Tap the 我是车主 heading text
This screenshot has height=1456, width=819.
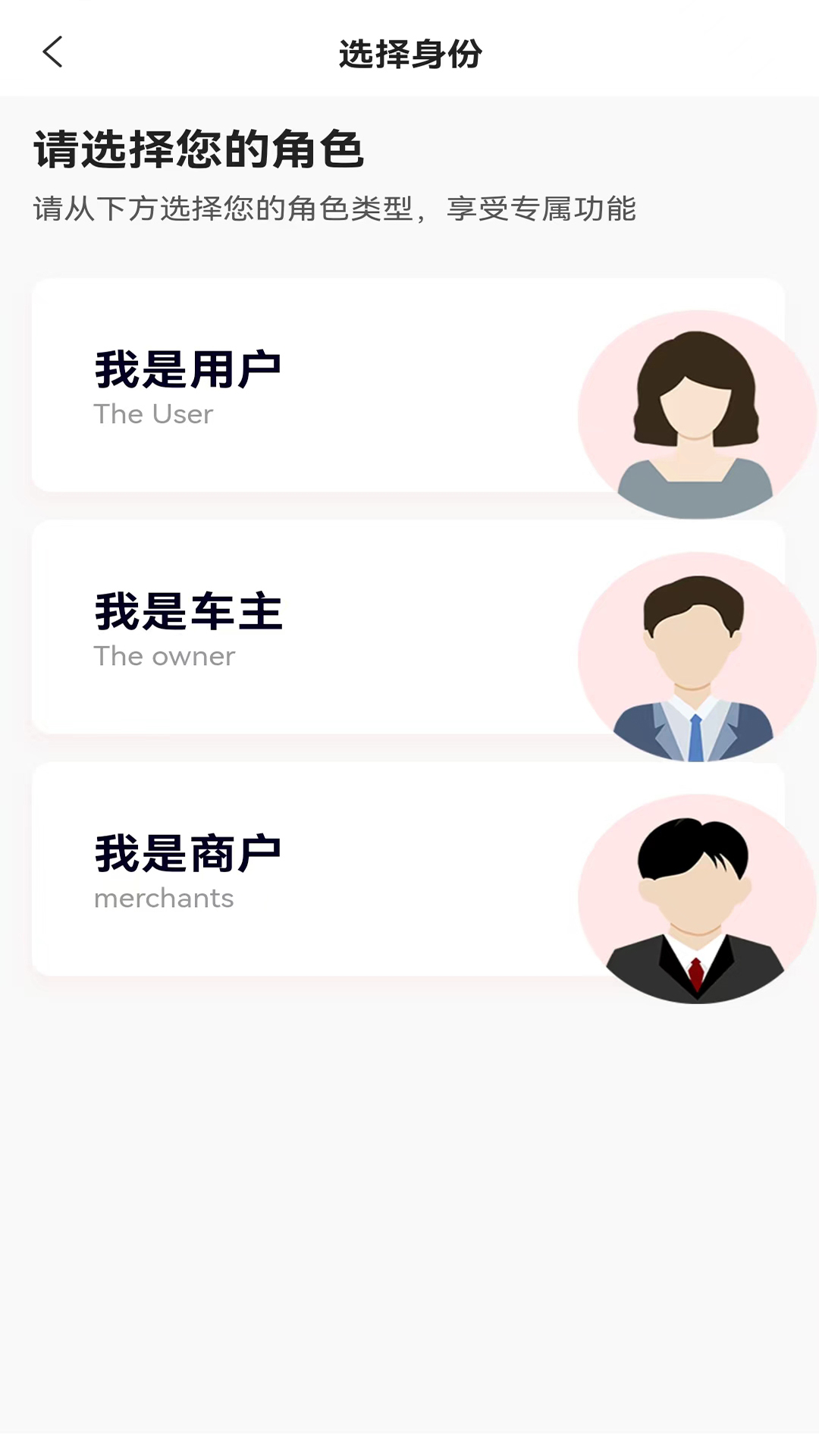coord(190,612)
